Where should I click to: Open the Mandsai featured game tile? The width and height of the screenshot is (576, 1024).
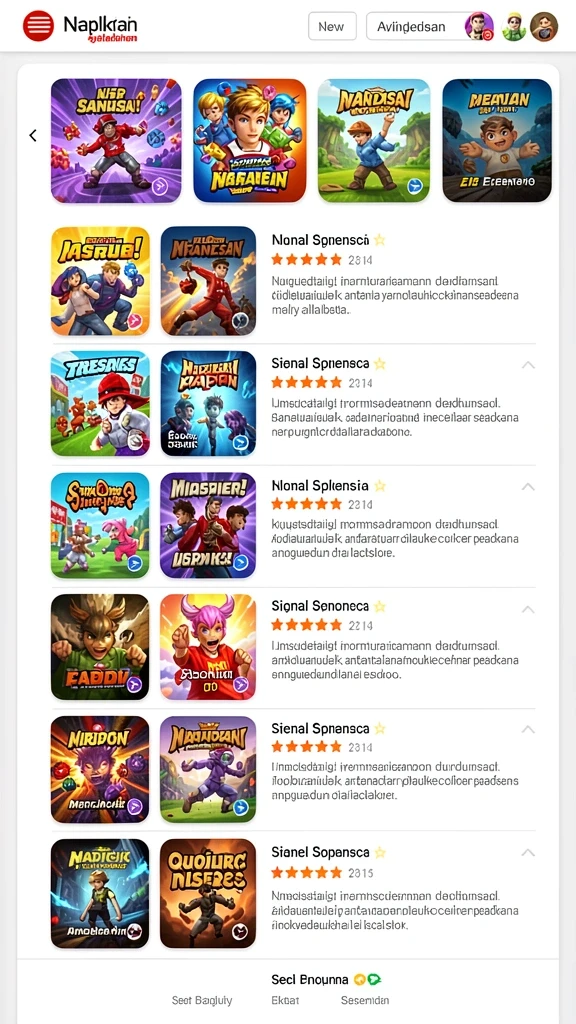(x=374, y=140)
